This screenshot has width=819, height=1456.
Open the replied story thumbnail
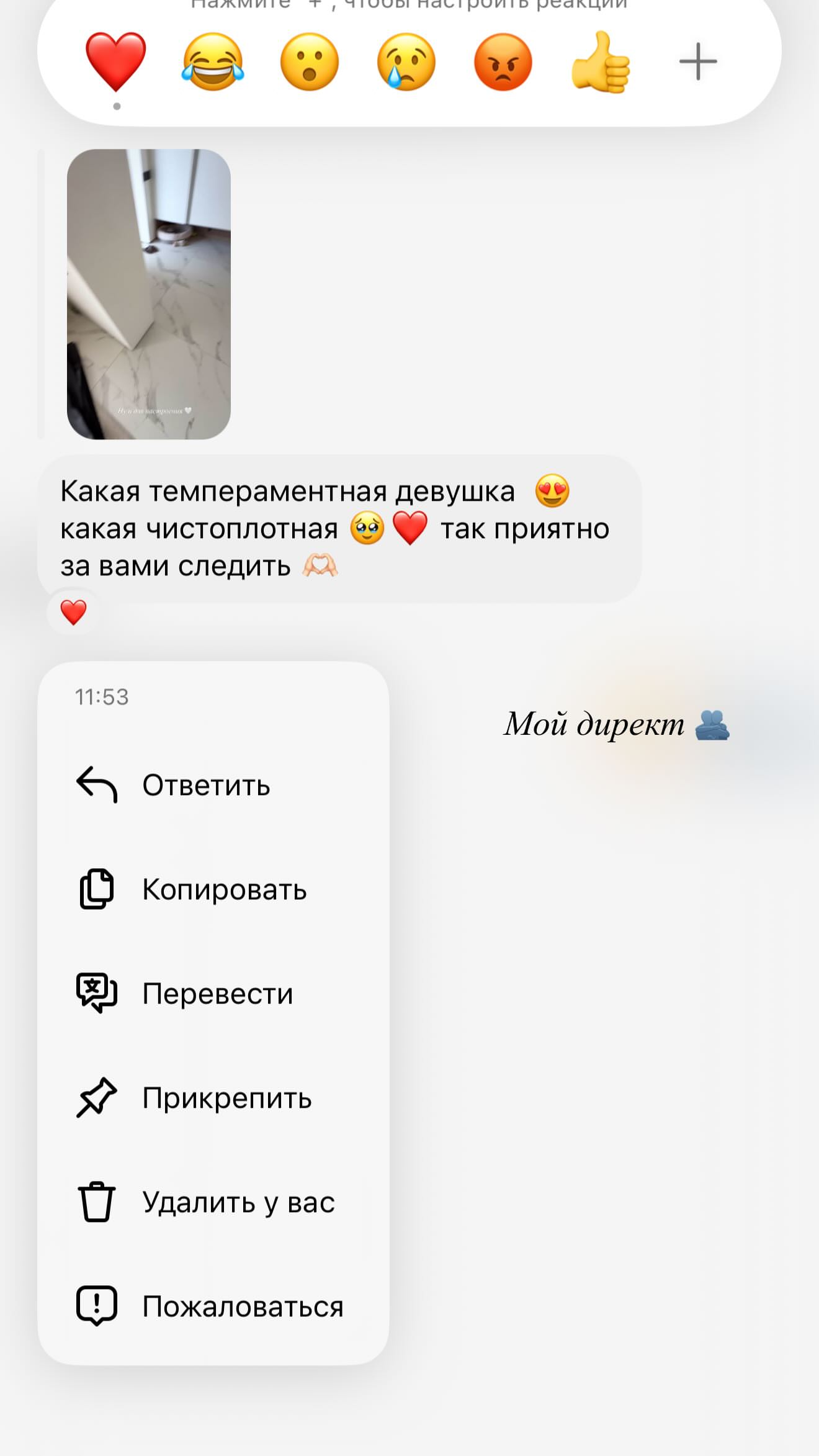tap(149, 294)
